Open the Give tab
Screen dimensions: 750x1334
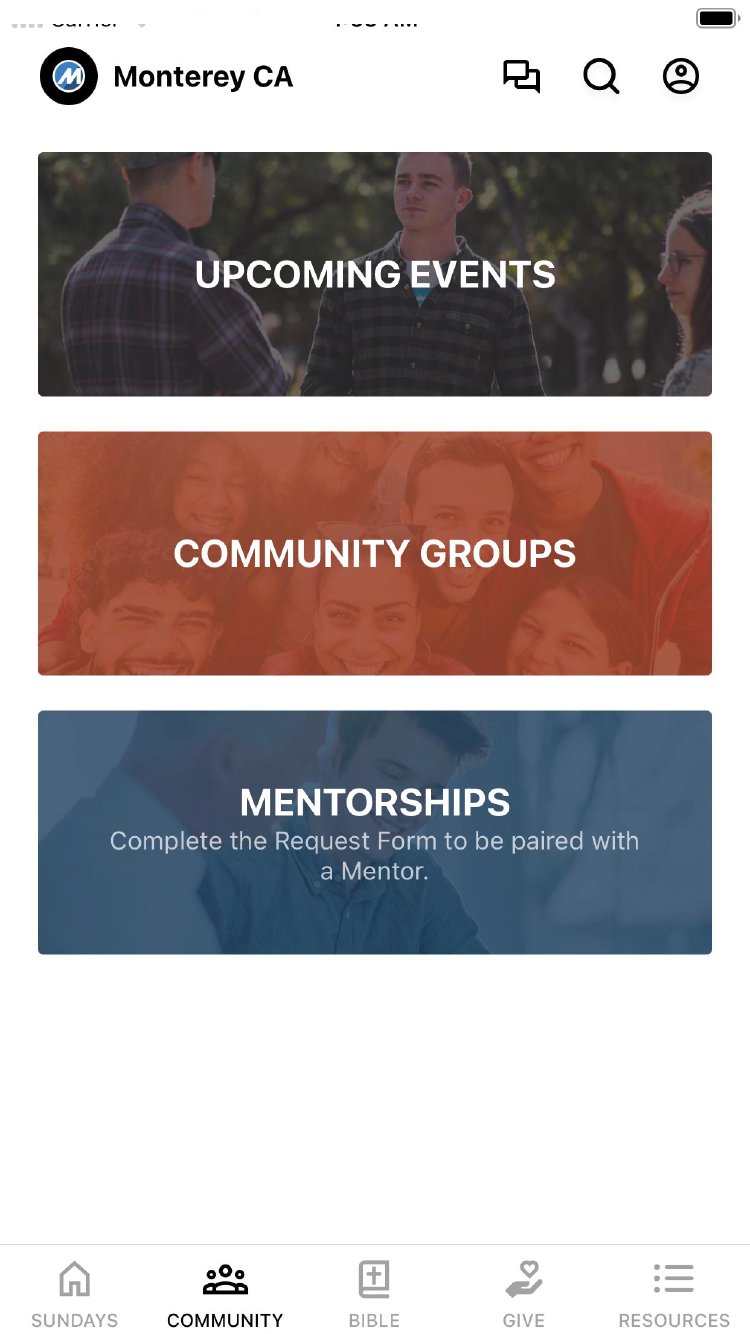pyautogui.click(x=524, y=1293)
